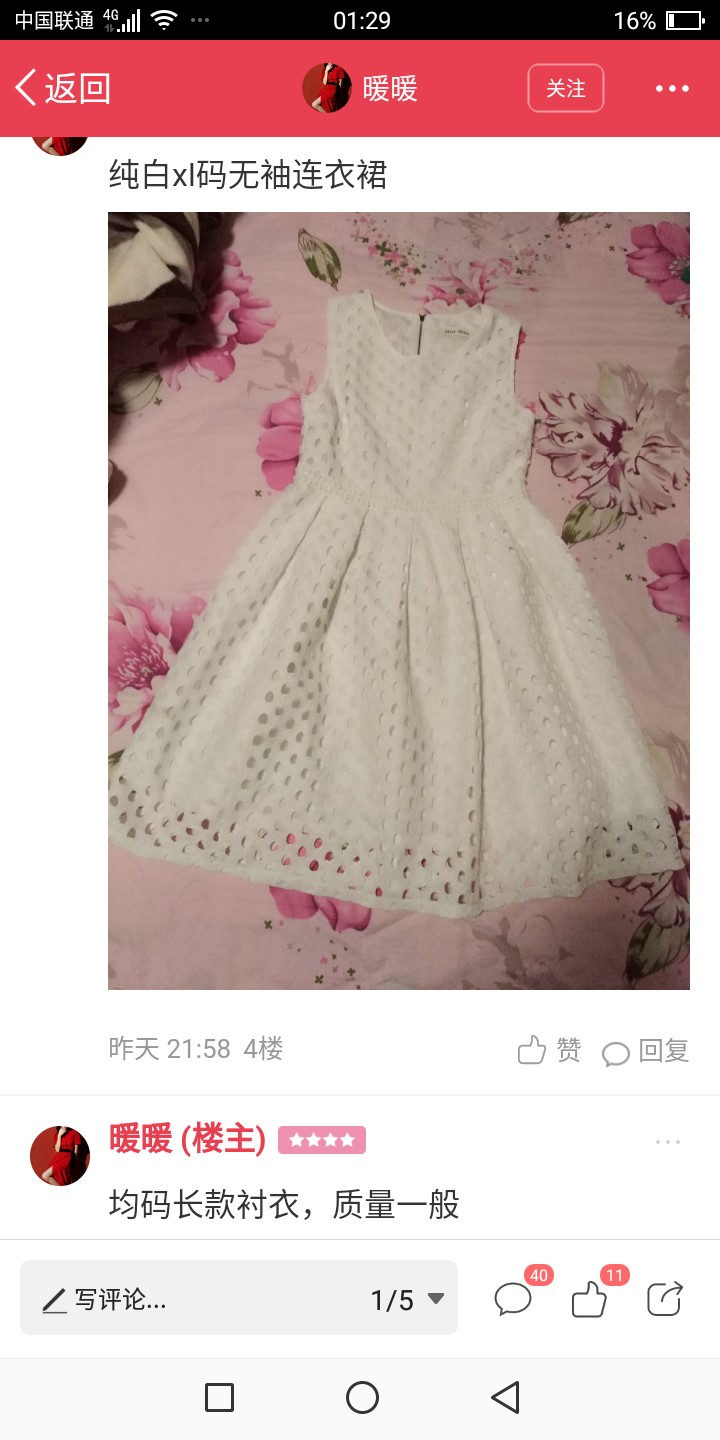Like the thread using the thumbs-up with 11
This screenshot has height=1440, width=720.
592,1298
